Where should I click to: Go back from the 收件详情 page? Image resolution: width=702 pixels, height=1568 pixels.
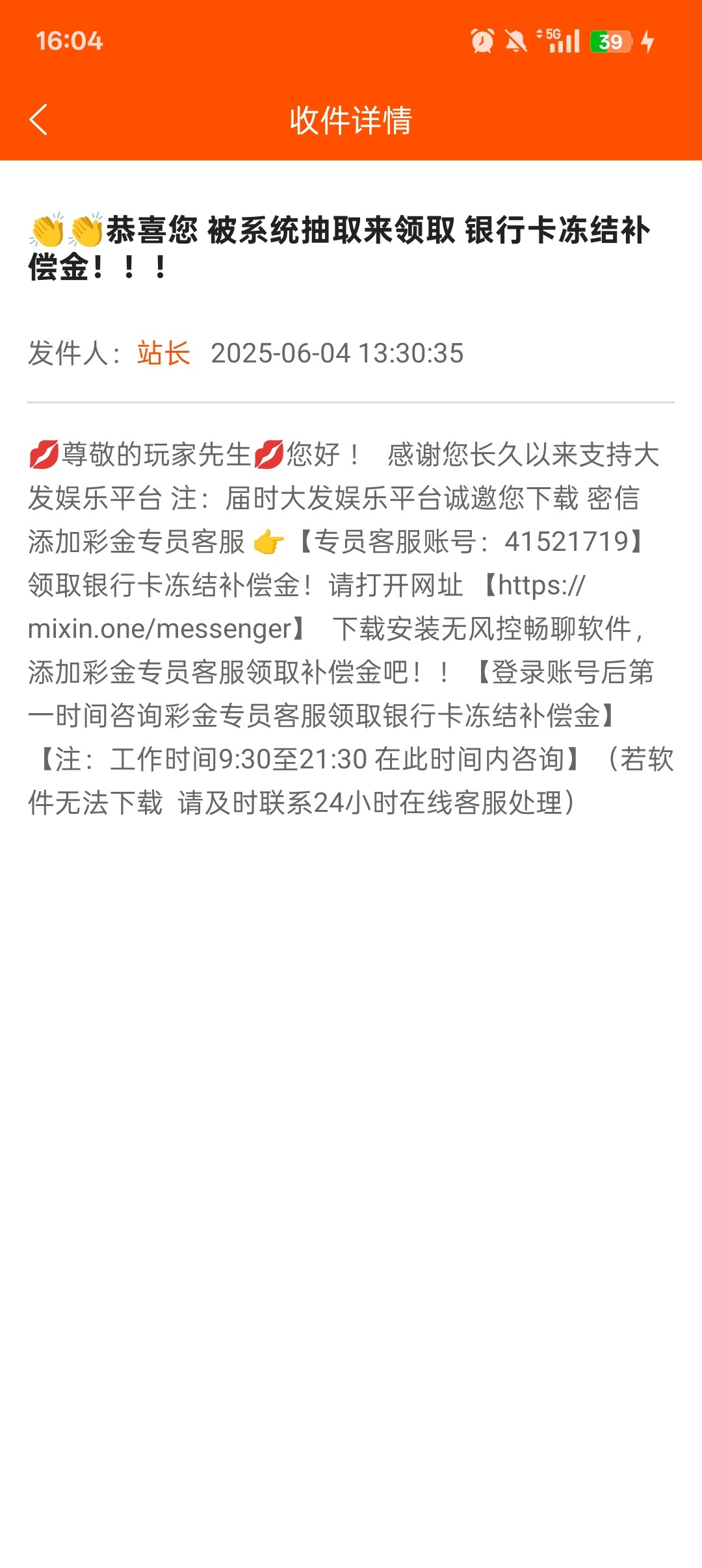click(38, 120)
